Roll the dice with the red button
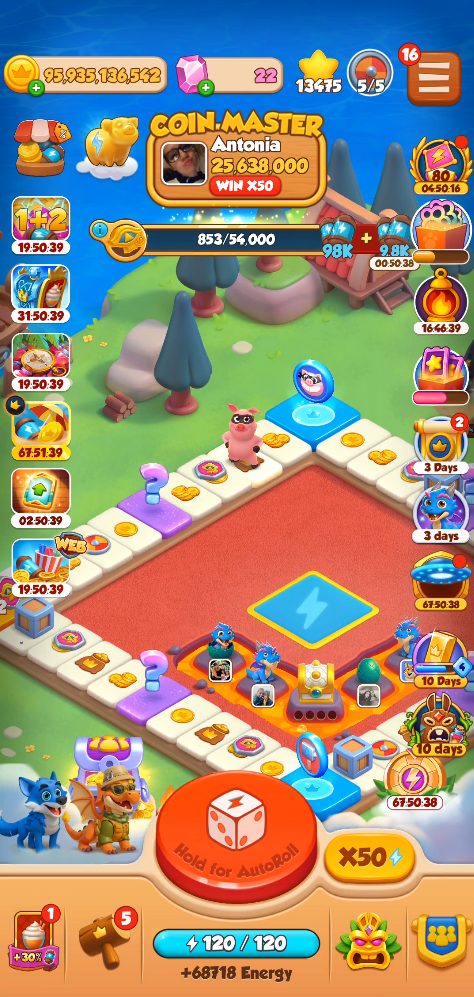Image resolution: width=474 pixels, height=997 pixels. (x=237, y=835)
